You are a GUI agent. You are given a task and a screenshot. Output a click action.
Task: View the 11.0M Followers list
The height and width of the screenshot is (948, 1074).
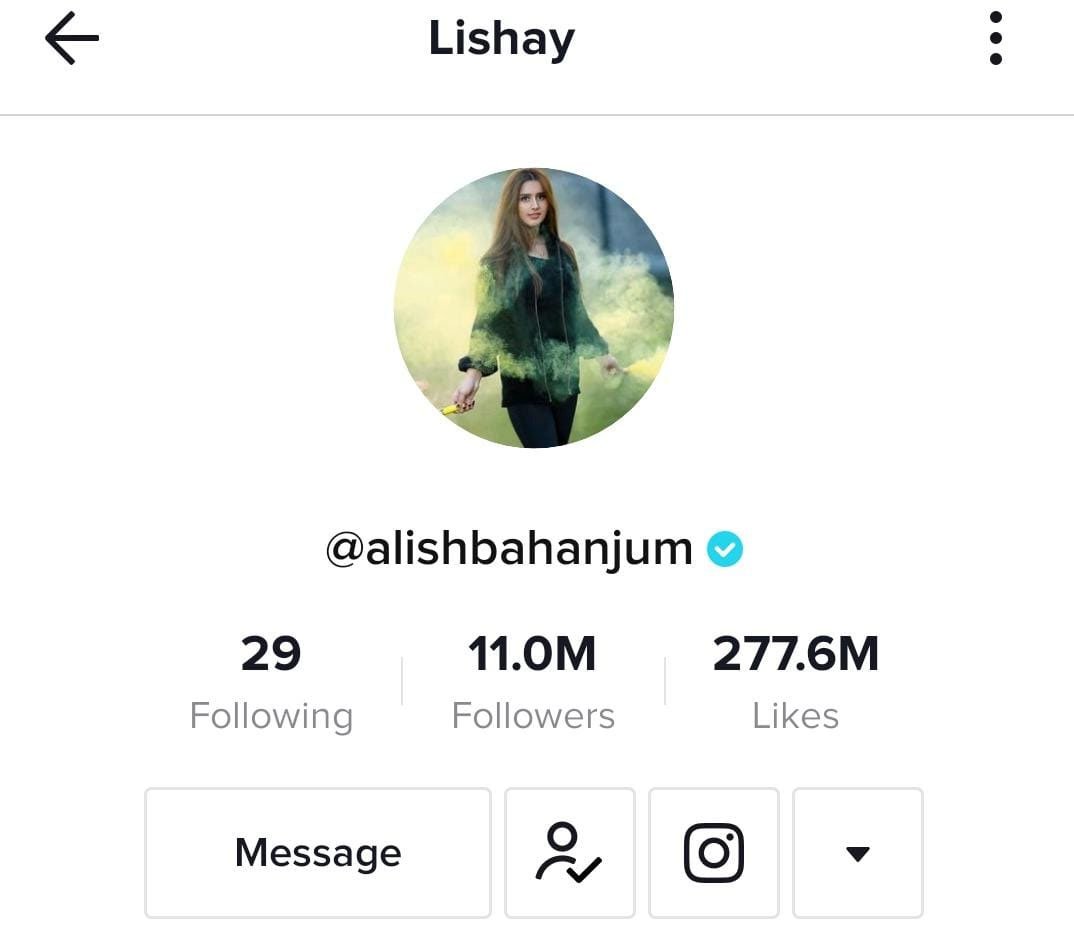pos(533,682)
